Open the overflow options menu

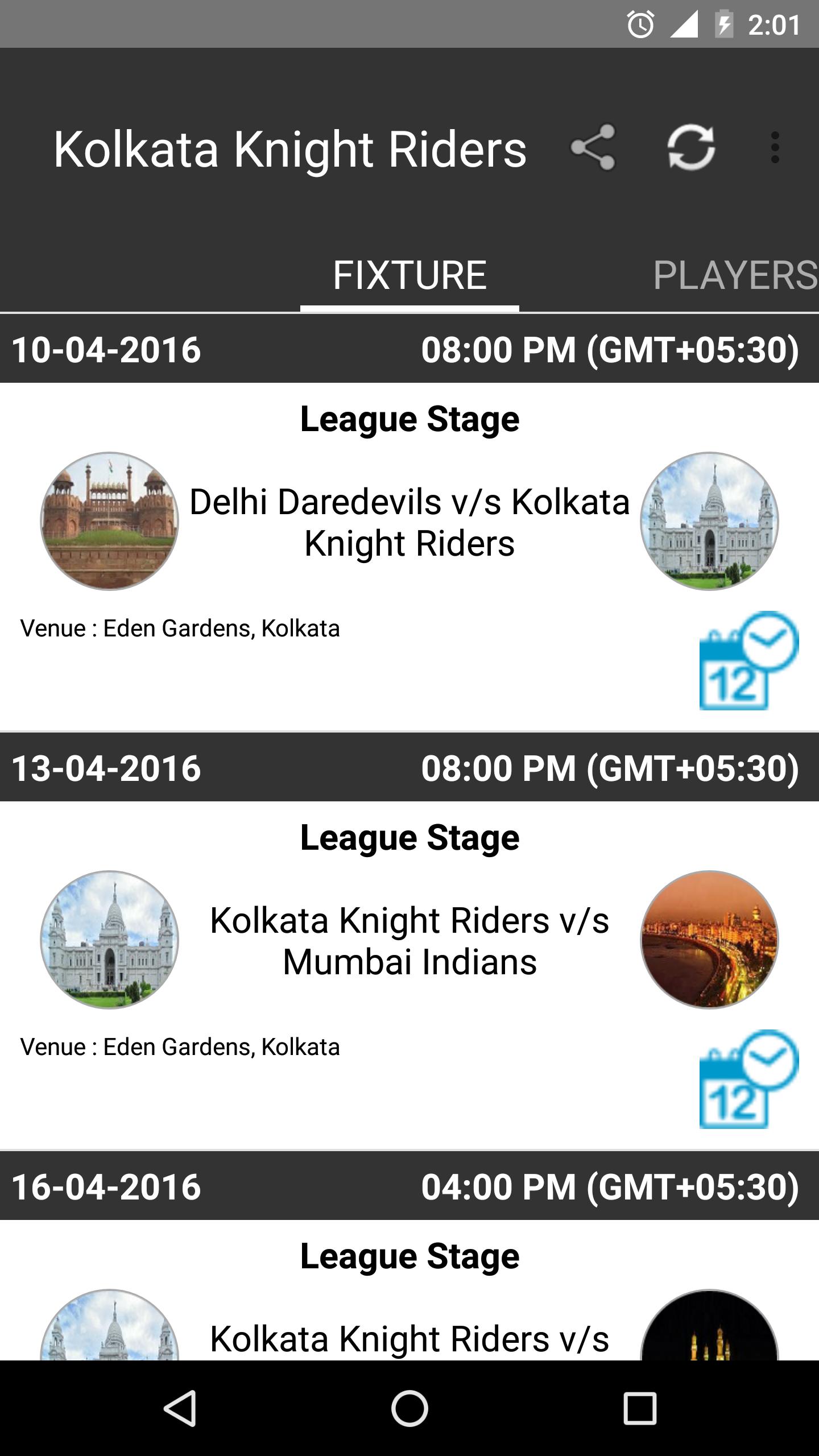773,148
